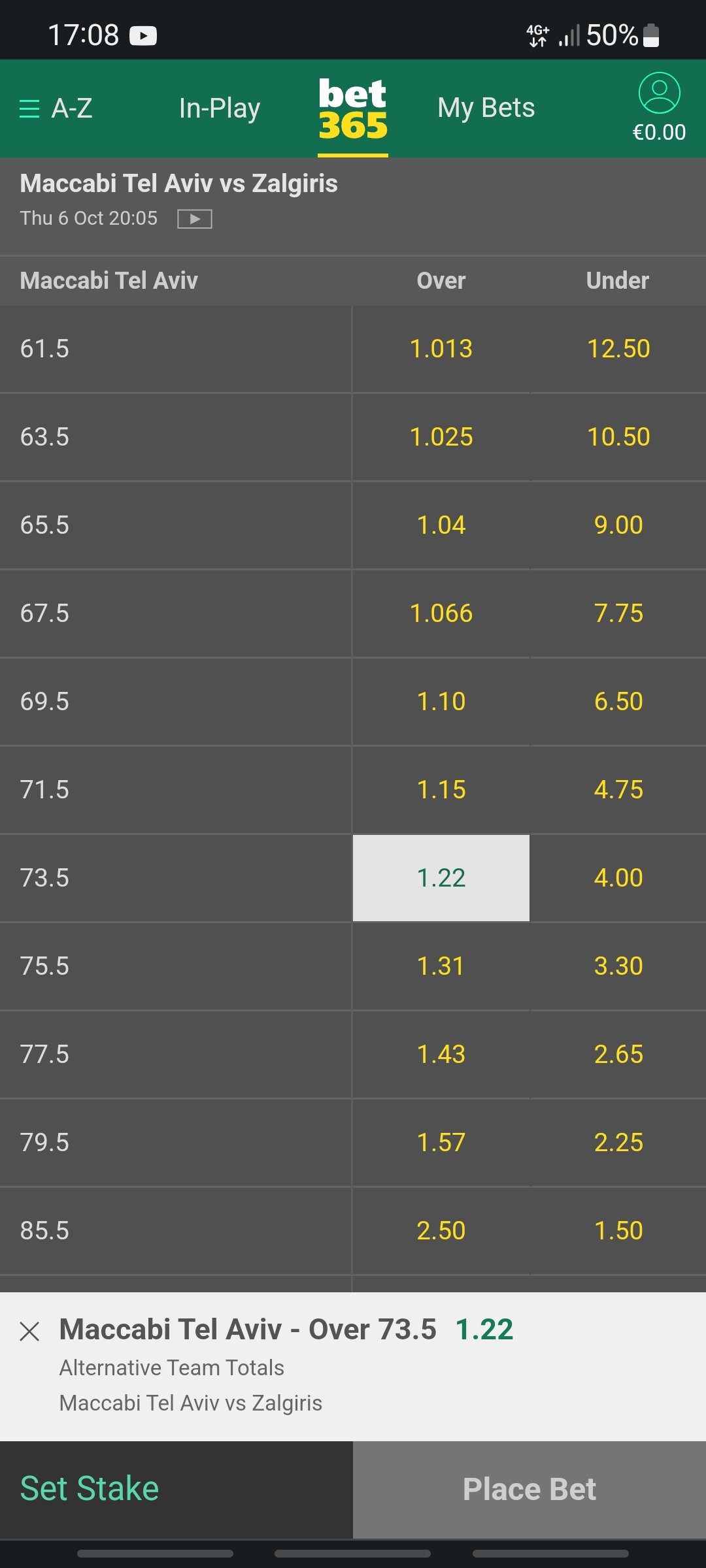
Task: Switch to In-Play section
Action: [x=220, y=108]
